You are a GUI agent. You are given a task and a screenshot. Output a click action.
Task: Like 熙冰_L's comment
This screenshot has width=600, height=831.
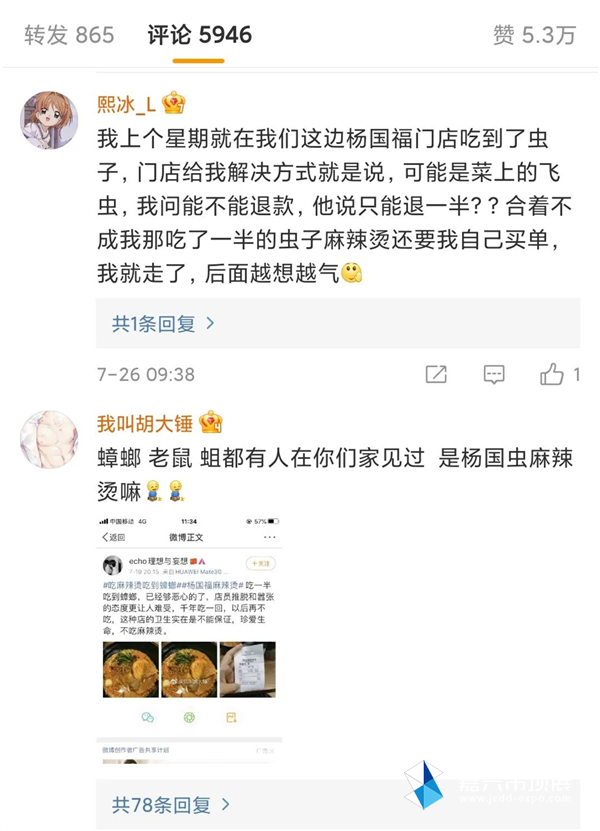pos(553,375)
